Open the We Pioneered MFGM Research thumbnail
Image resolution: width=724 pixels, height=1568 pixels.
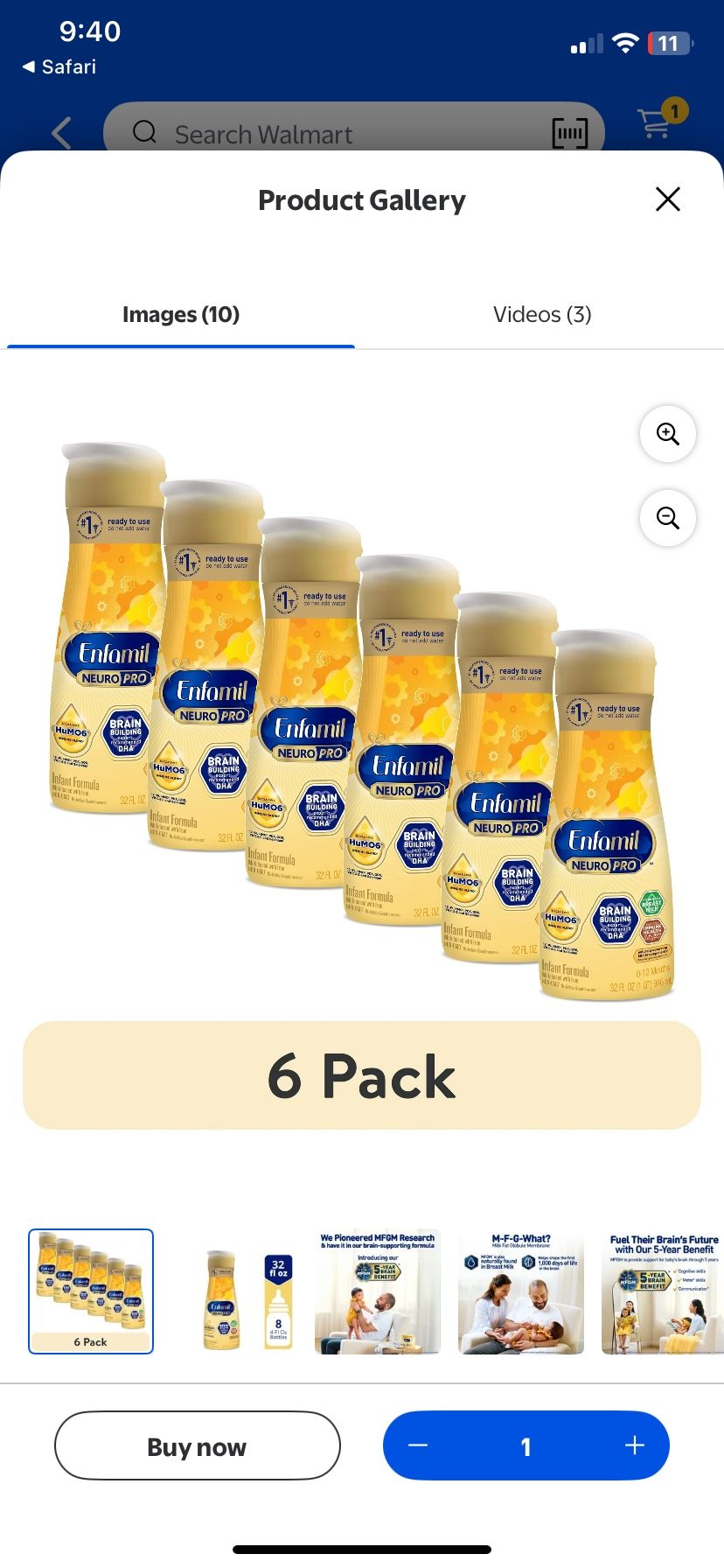click(378, 1291)
